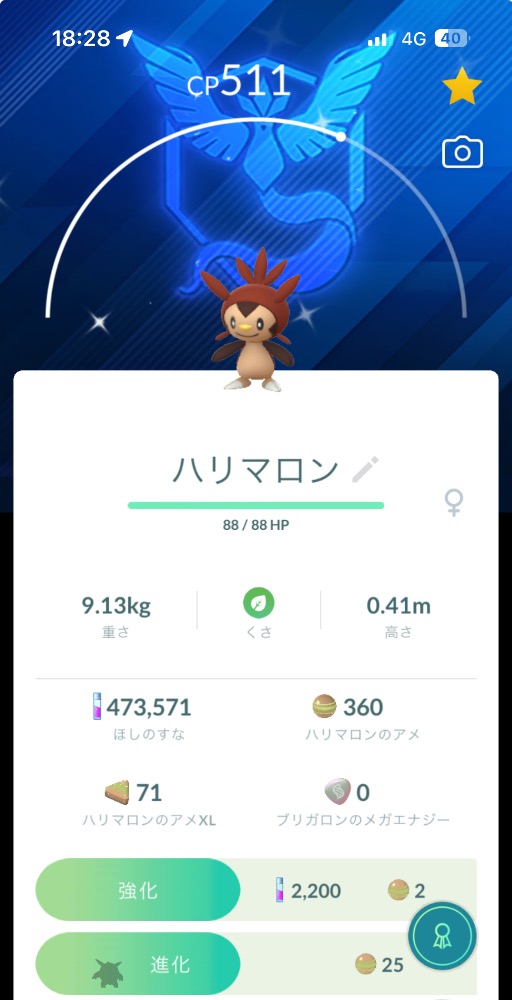Screen dimensions: 512x1000
Task: Tap the 進化 evolve button
Action: point(138,964)
